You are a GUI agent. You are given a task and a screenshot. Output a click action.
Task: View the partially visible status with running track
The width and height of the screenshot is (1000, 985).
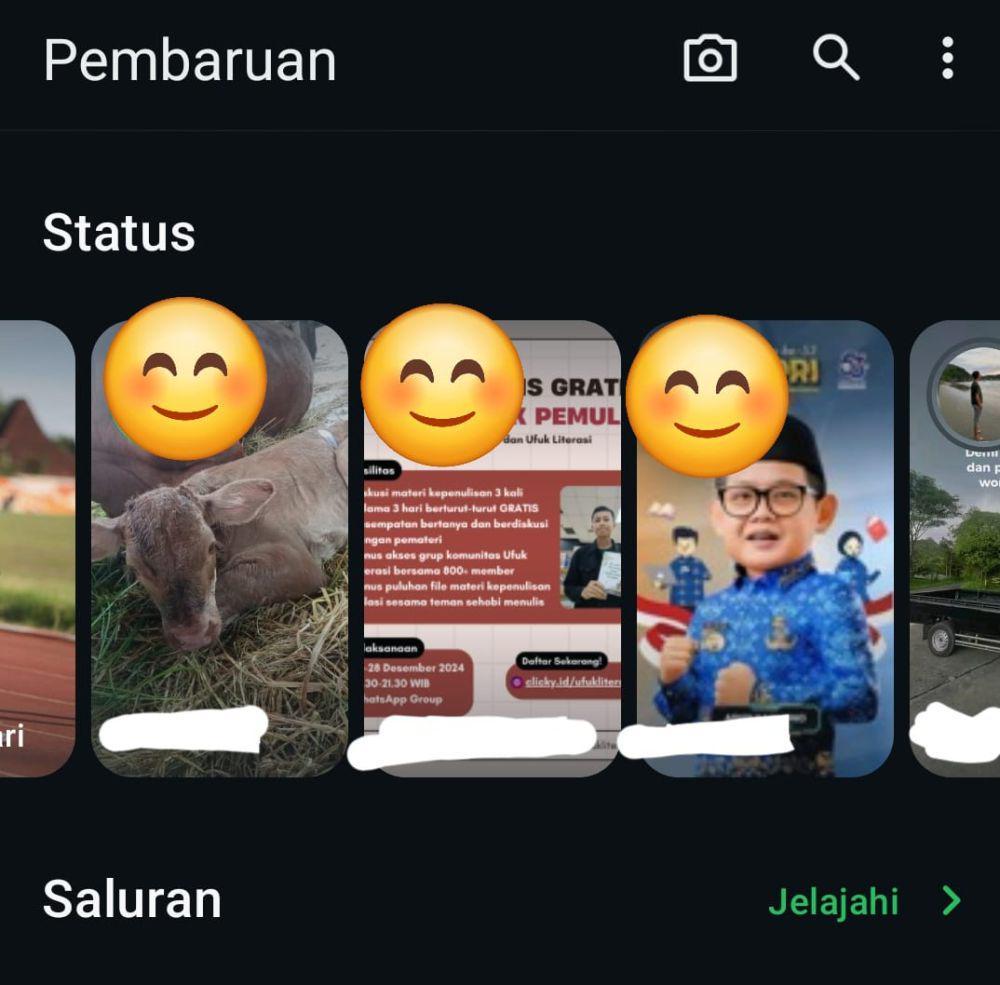coord(36,560)
